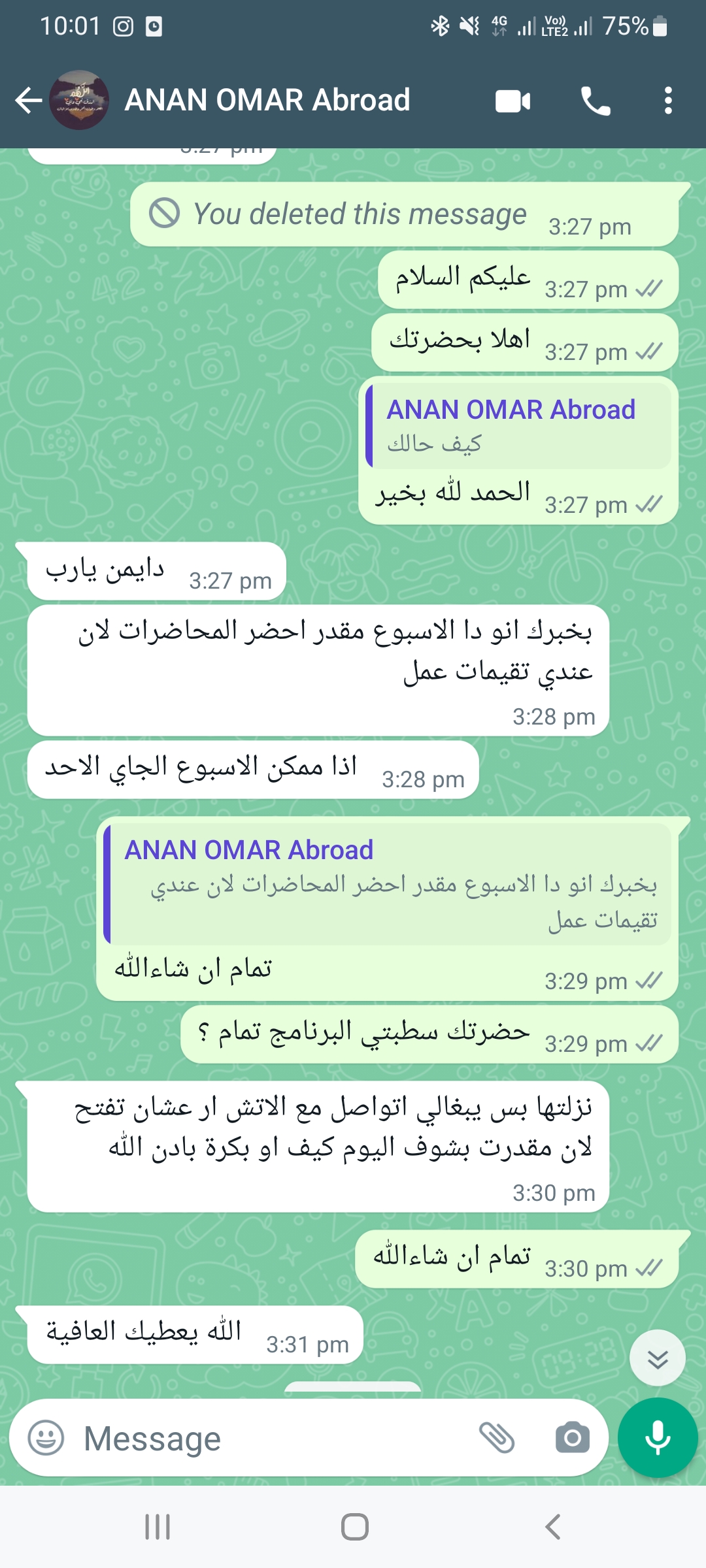The width and height of the screenshot is (706, 1568).
Task: Start a voice call
Action: pyautogui.click(x=596, y=101)
